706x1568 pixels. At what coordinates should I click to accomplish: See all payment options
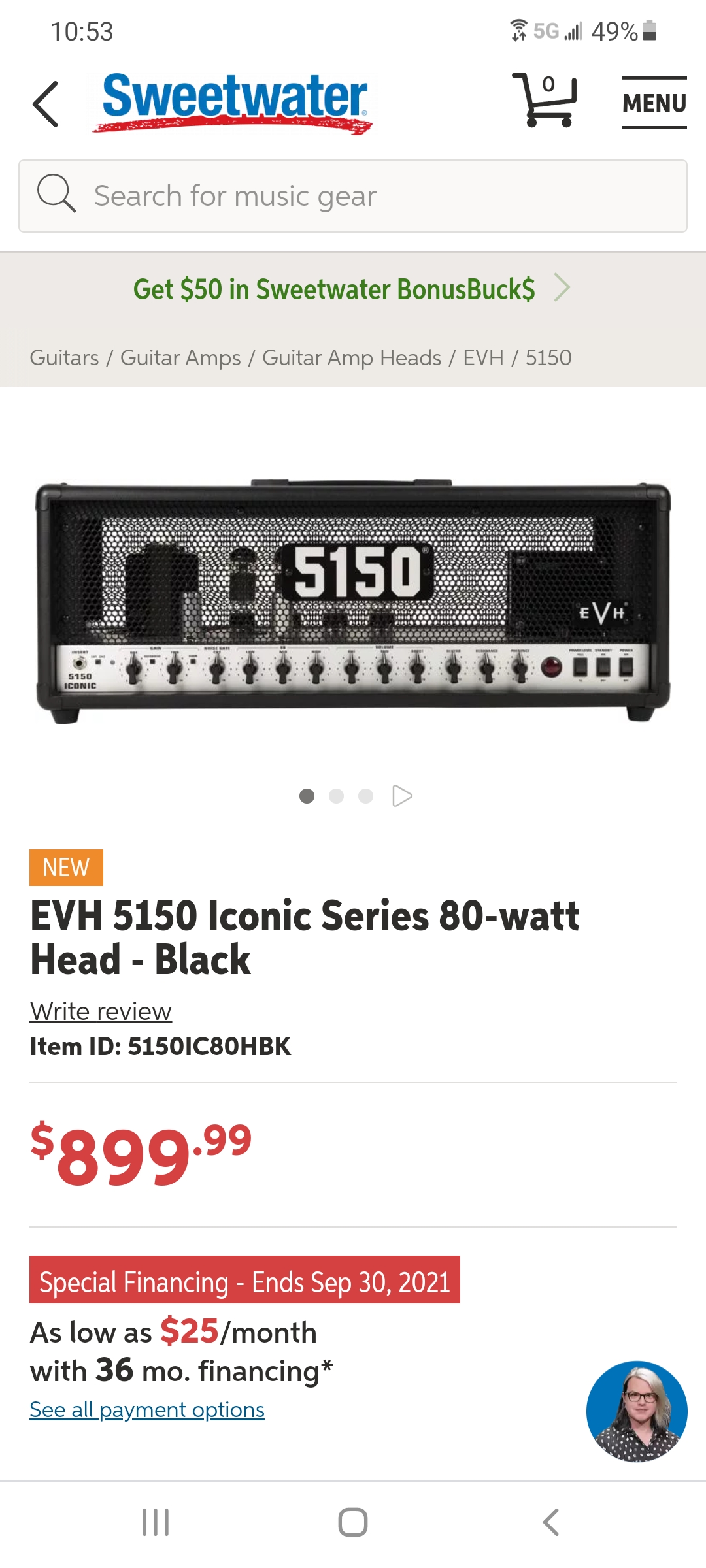147,1410
